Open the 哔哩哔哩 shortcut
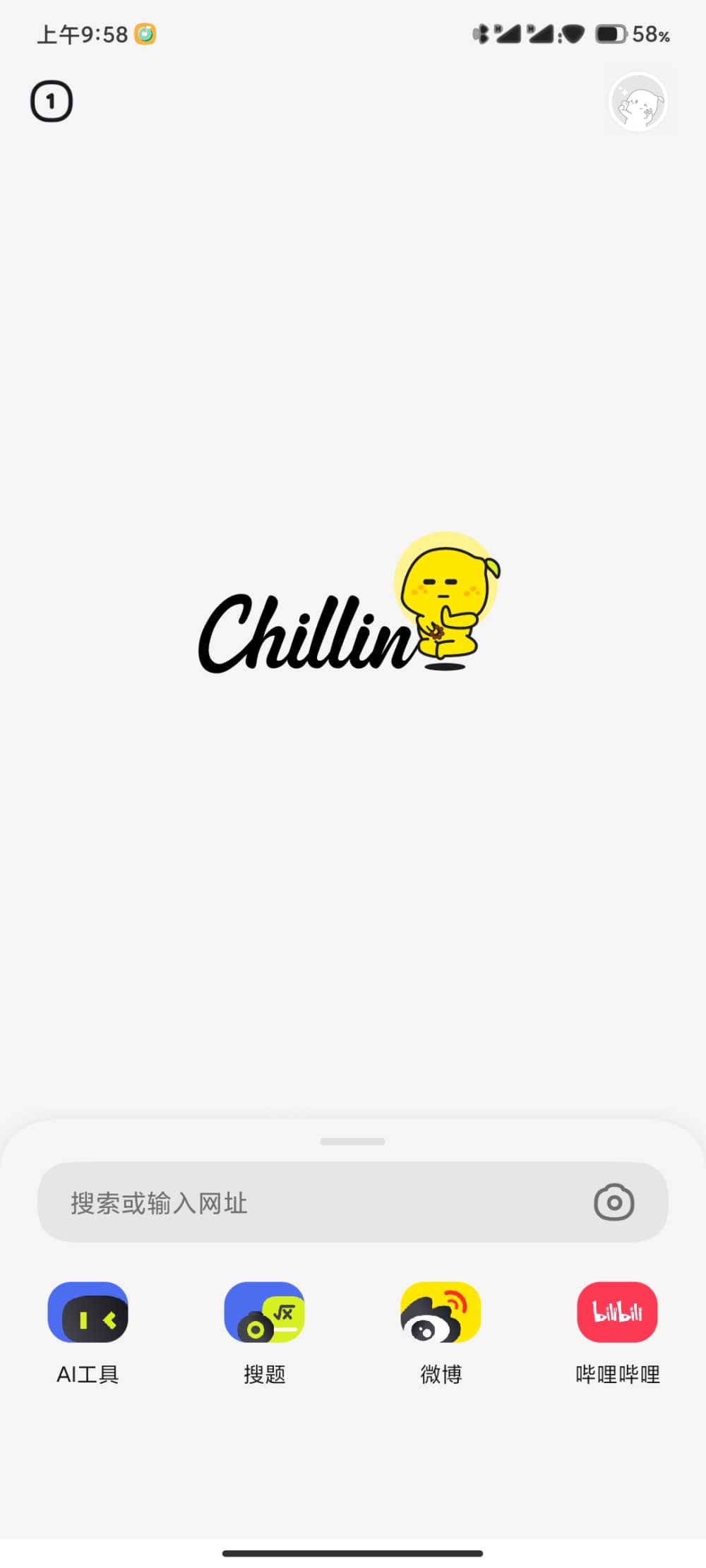706x1568 pixels. tap(617, 1313)
